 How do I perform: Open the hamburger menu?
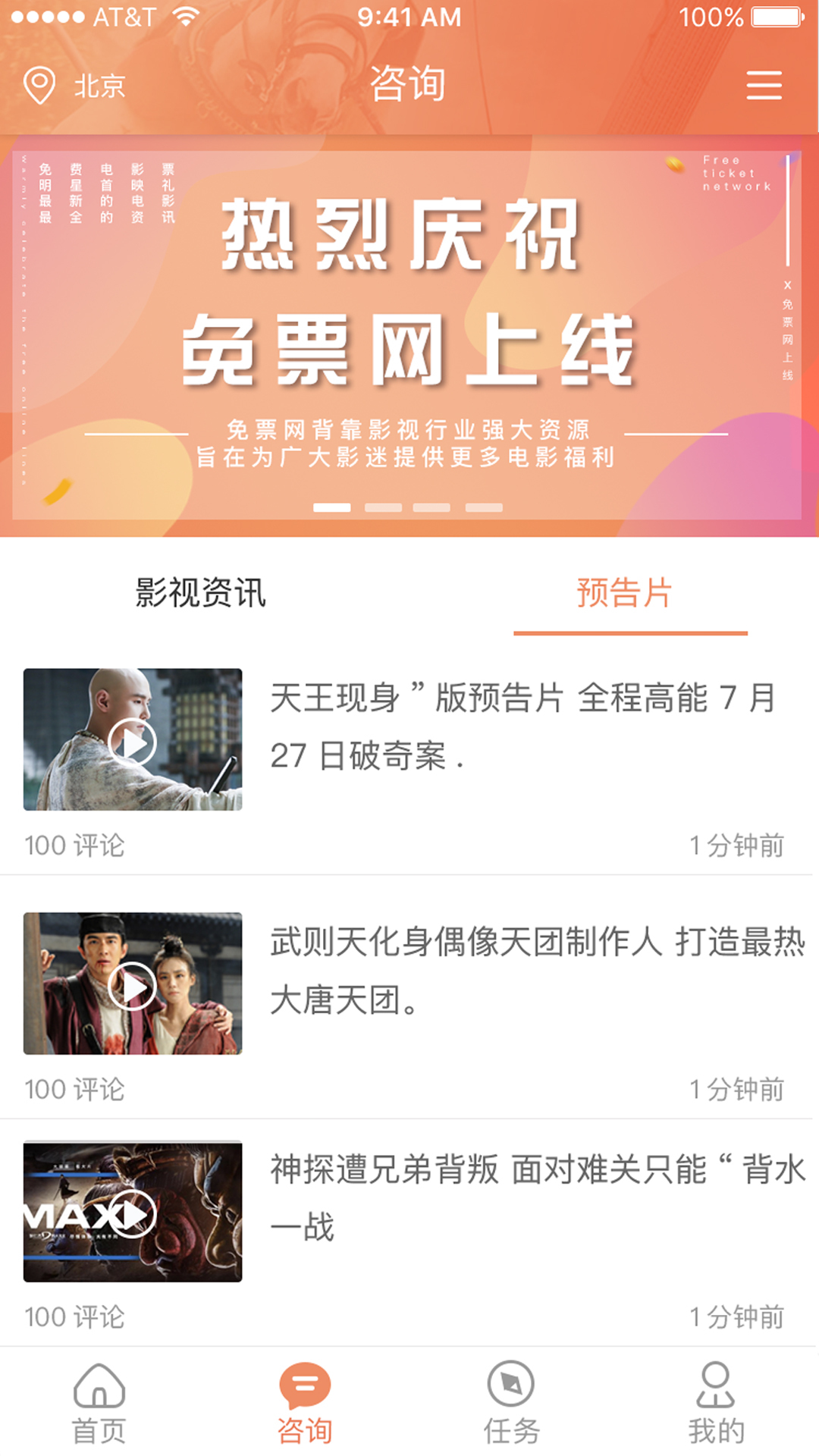(x=764, y=85)
